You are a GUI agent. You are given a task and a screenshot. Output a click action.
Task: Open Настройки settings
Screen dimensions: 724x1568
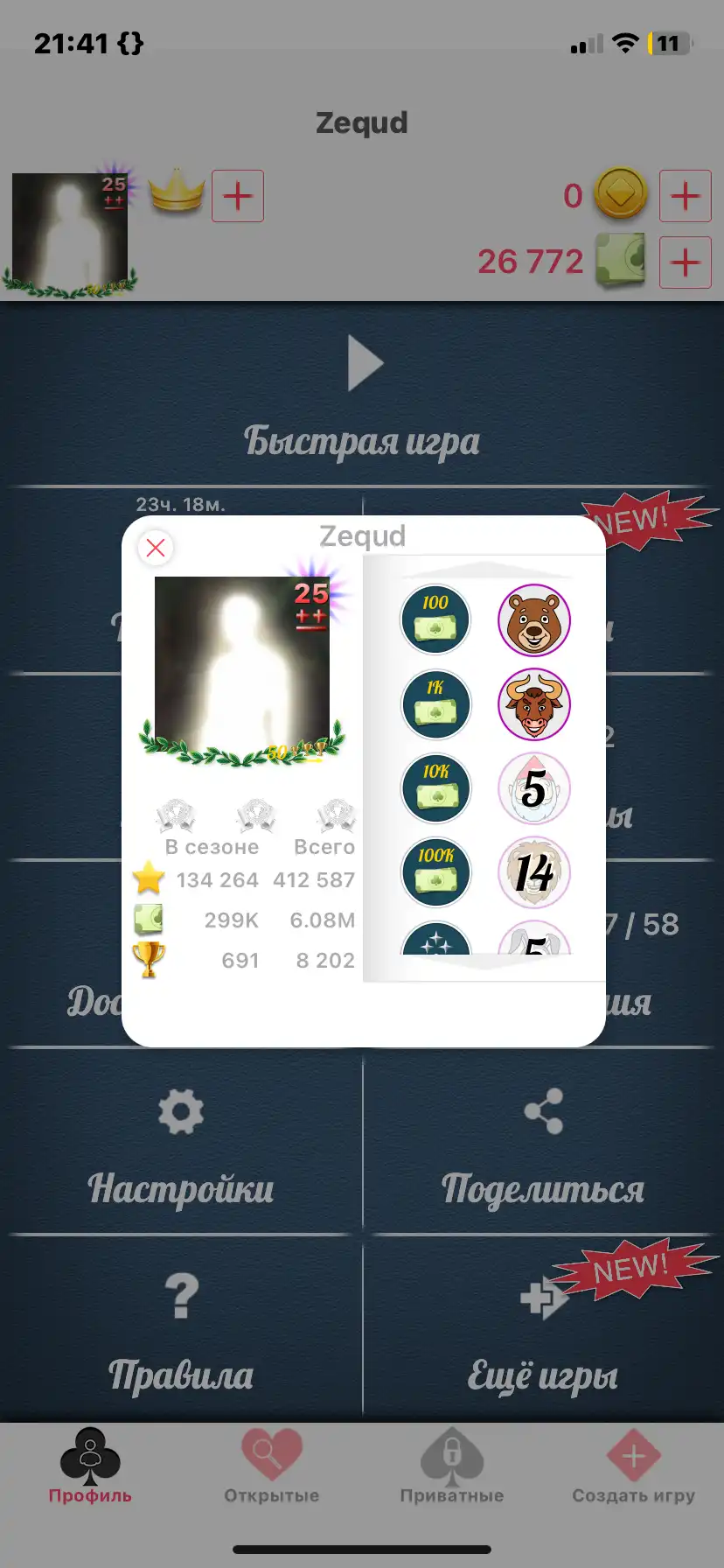181,1148
